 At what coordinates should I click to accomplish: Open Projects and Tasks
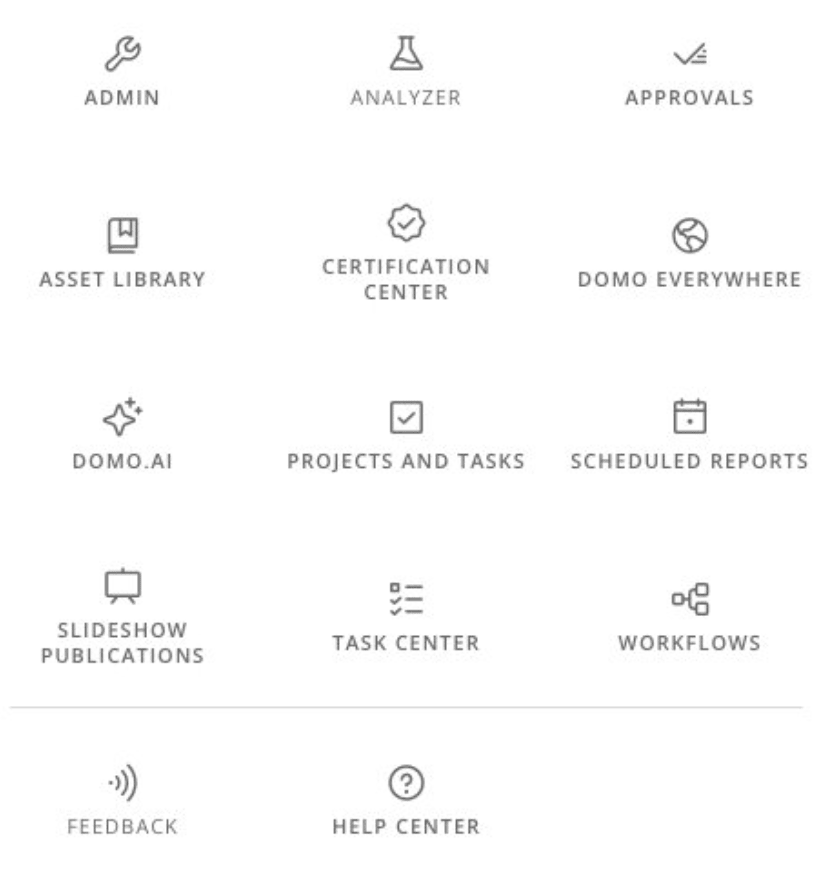[x=405, y=436]
